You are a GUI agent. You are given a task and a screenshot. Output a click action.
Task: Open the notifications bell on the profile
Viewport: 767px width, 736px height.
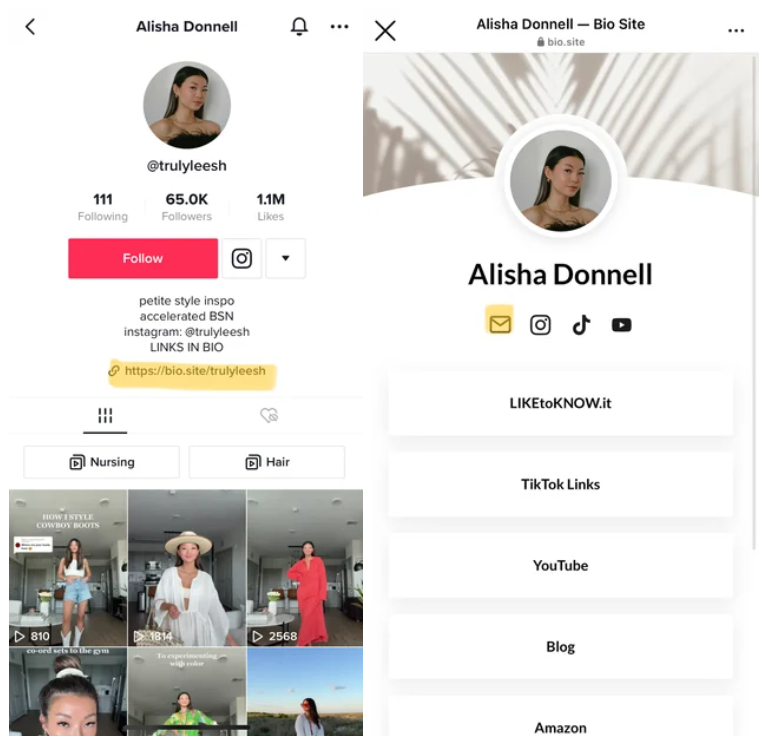click(299, 27)
